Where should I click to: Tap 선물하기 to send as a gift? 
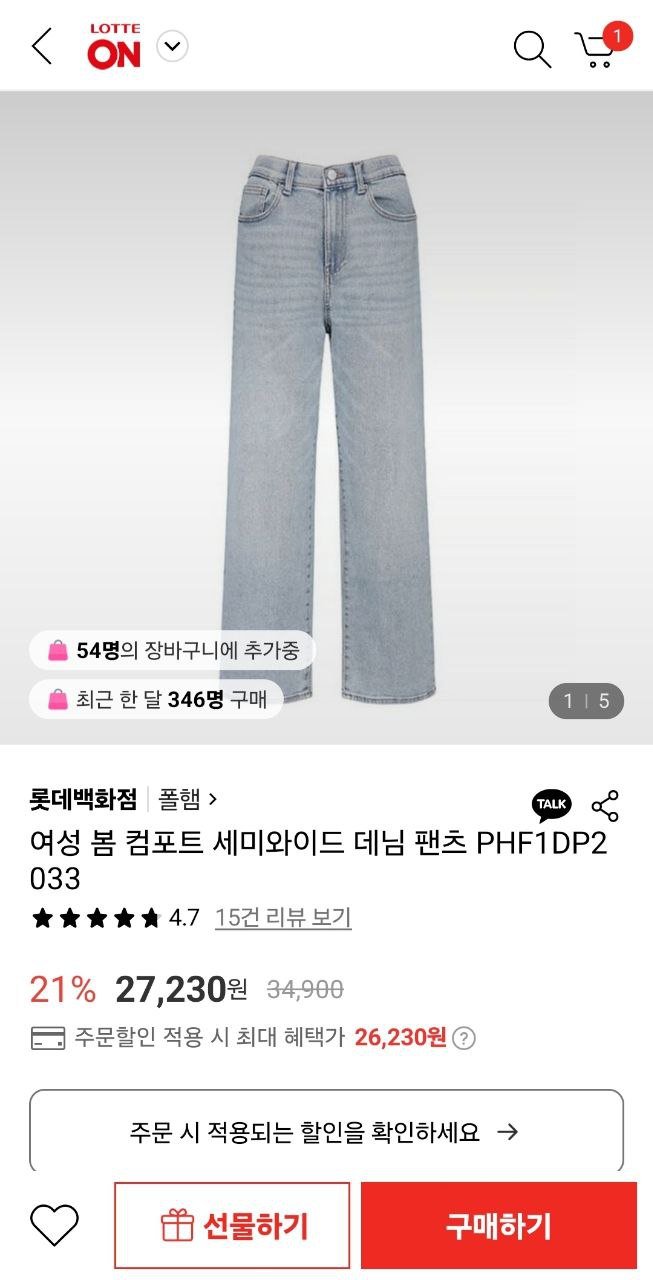pyautogui.click(x=232, y=1225)
